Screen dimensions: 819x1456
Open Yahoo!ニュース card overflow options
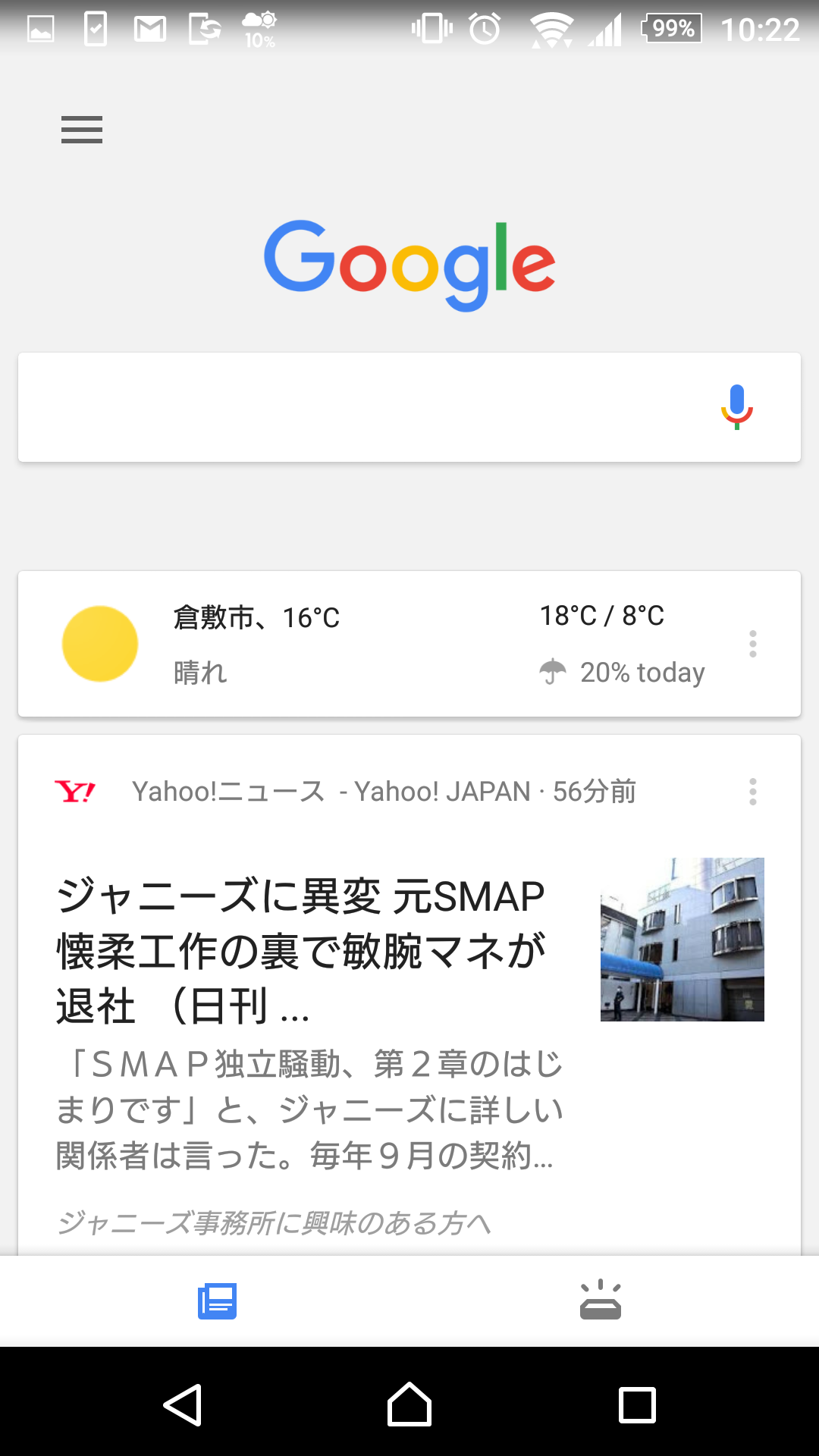click(752, 792)
